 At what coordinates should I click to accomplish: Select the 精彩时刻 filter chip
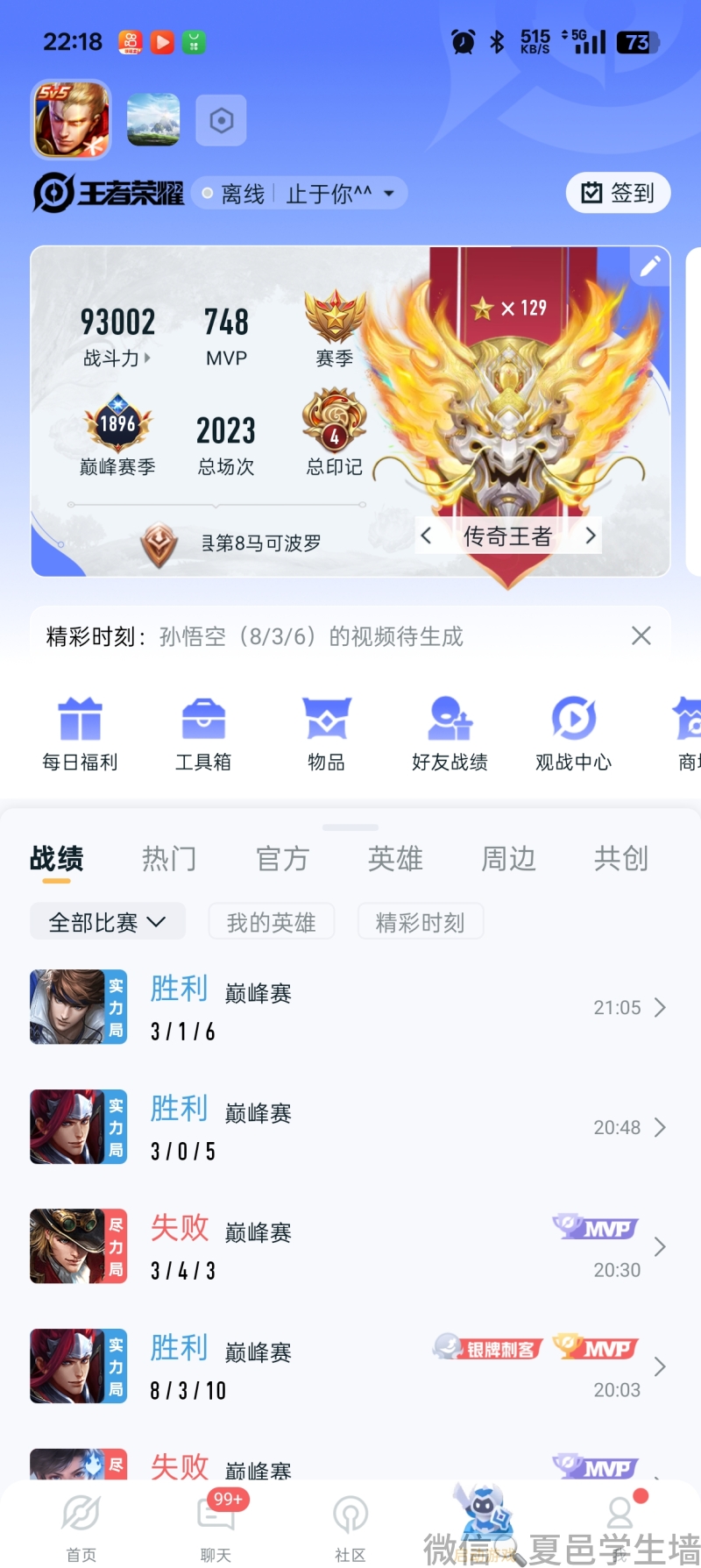point(421,921)
